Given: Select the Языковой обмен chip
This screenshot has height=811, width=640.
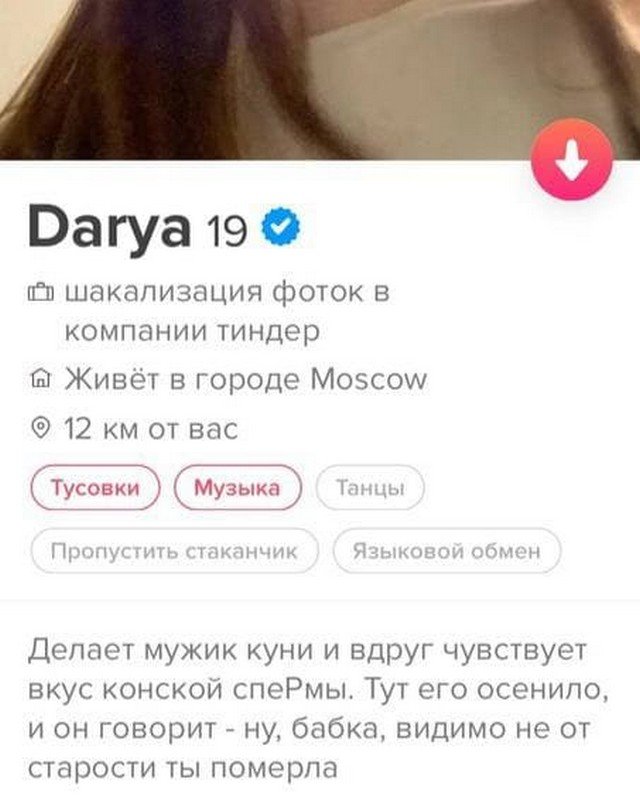Looking at the screenshot, I should tap(446, 551).
